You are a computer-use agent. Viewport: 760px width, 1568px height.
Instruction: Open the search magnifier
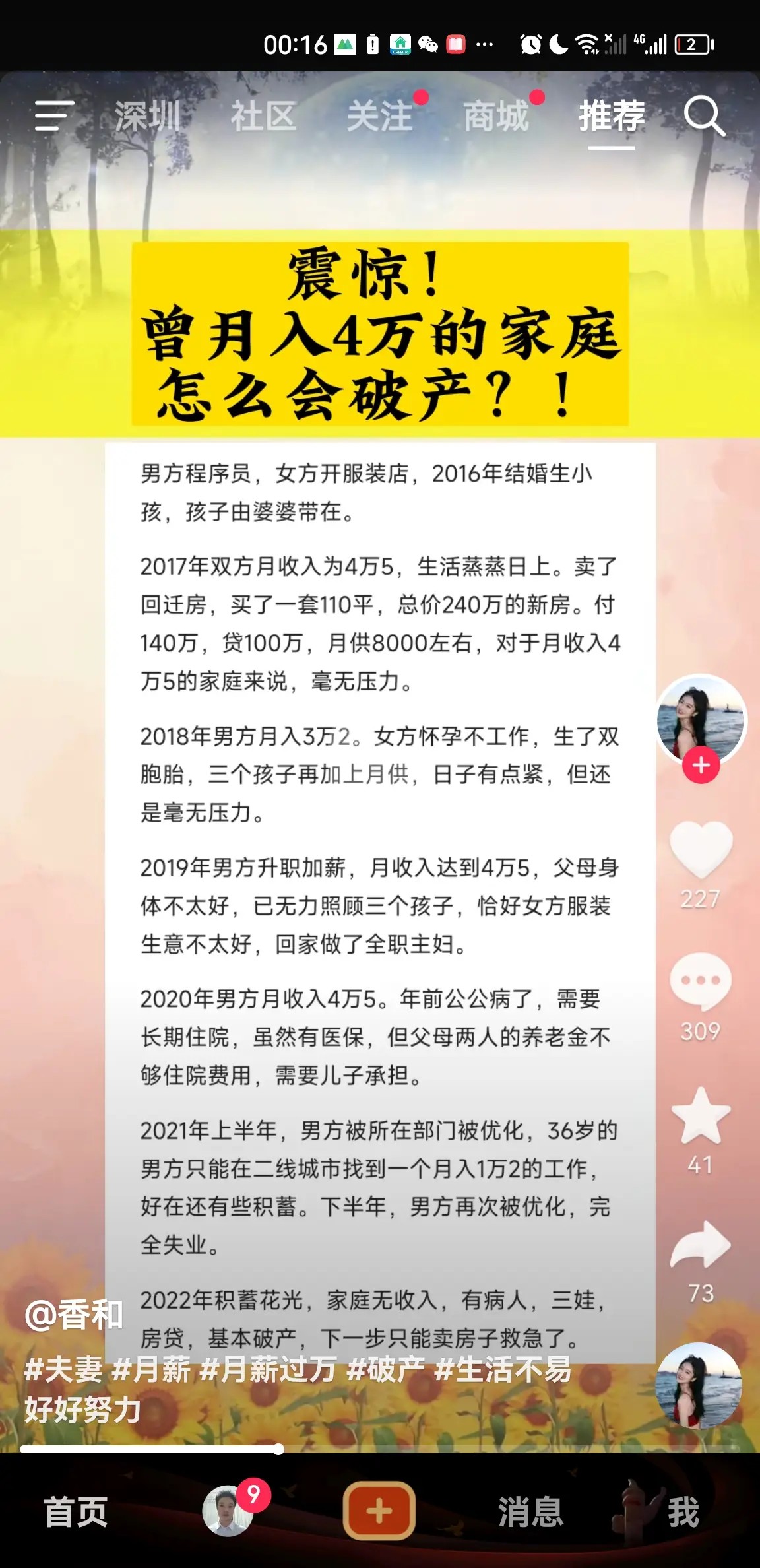coord(703,116)
